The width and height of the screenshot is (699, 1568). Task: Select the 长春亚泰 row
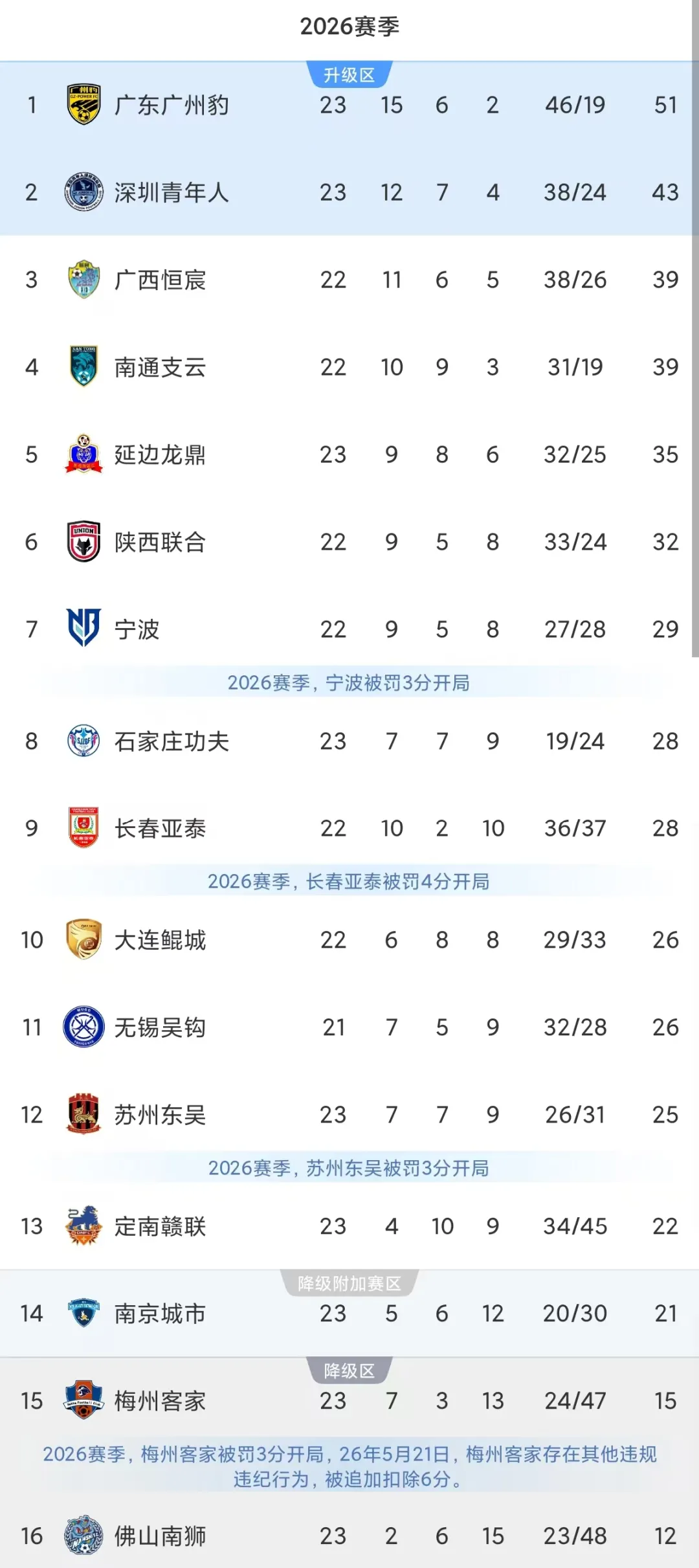[x=349, y=828]
